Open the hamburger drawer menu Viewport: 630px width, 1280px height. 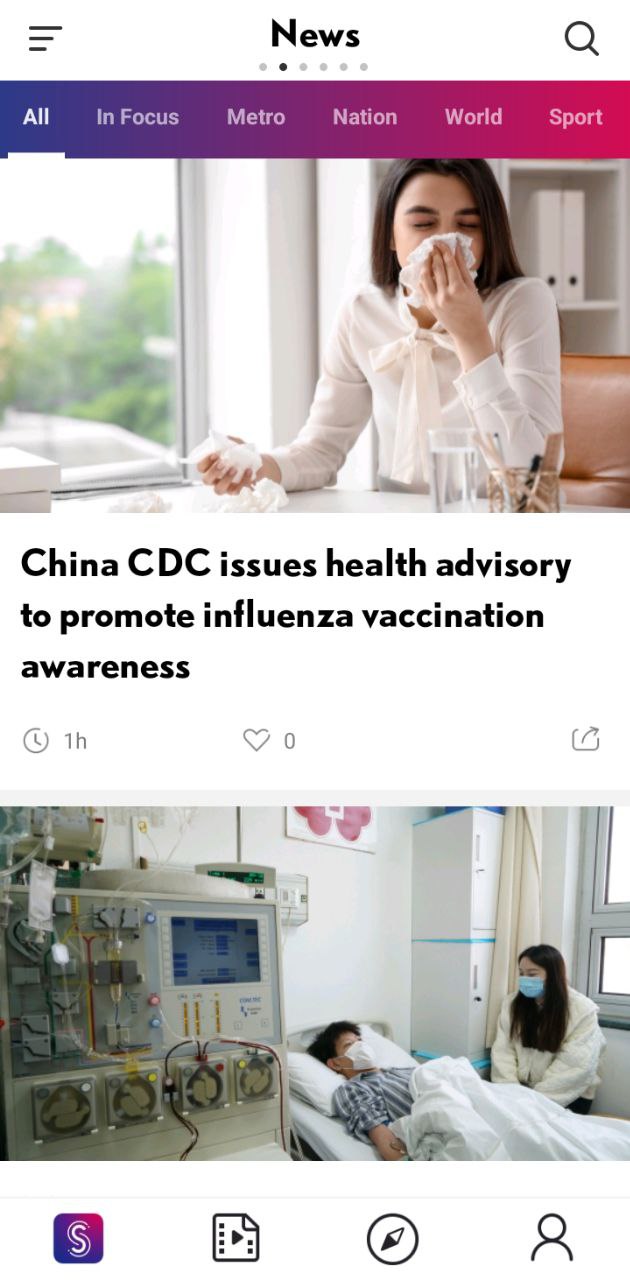click(x=45, y=39)
